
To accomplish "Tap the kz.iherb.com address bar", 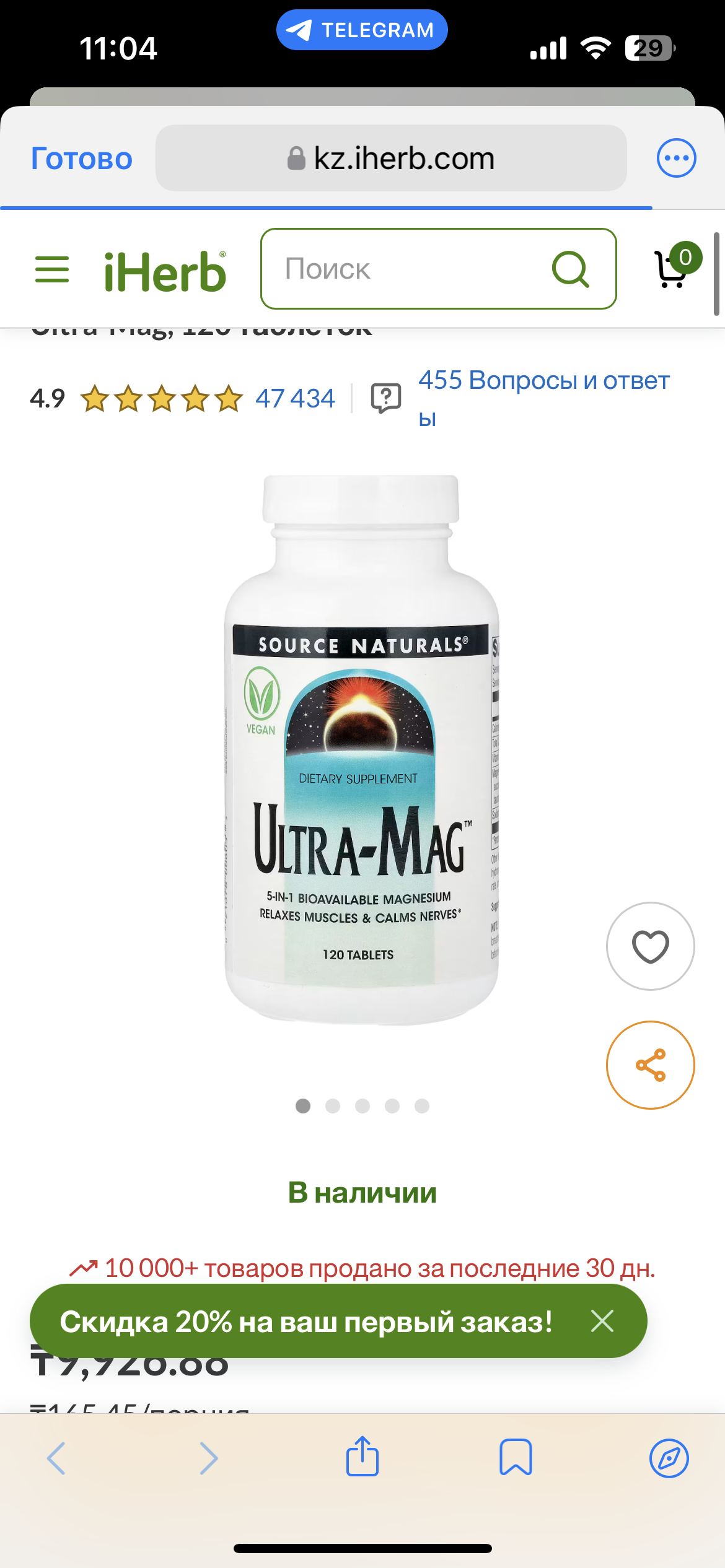I will click(391, 159).
